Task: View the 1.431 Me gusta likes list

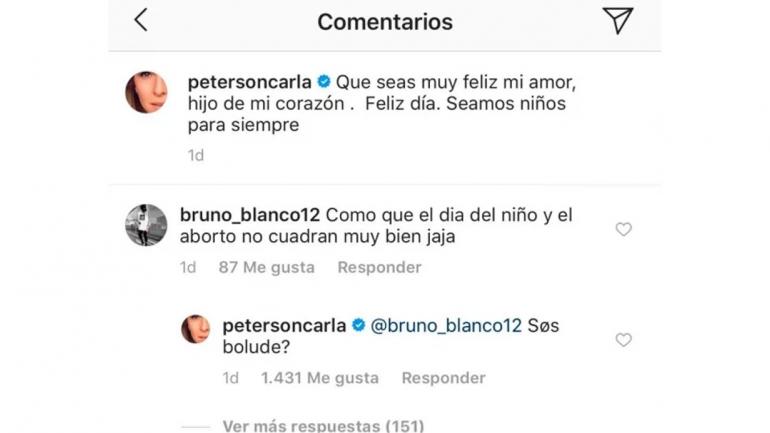Action: [319, 378]
